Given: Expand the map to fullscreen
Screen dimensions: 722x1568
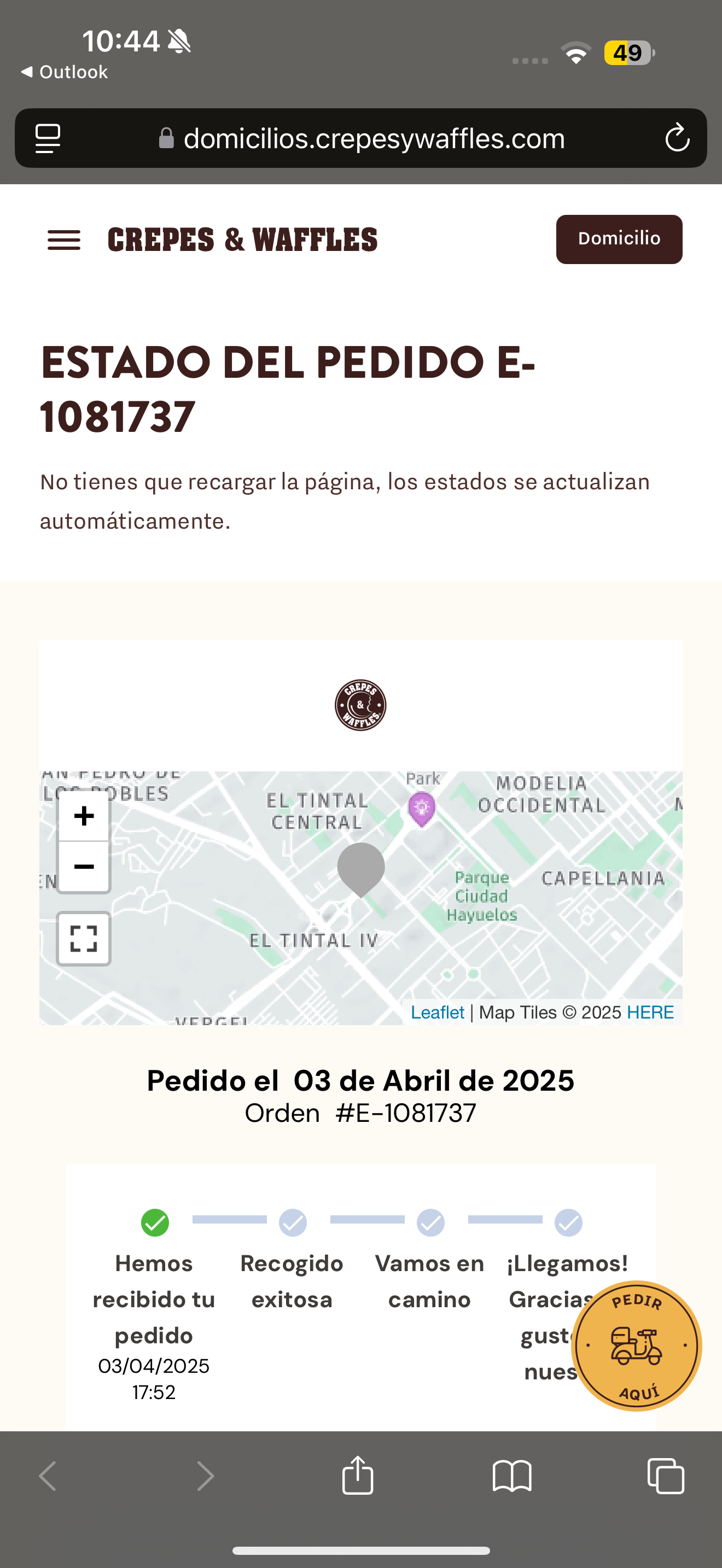Looking at the screenshot, I should (x=84, y=939).
